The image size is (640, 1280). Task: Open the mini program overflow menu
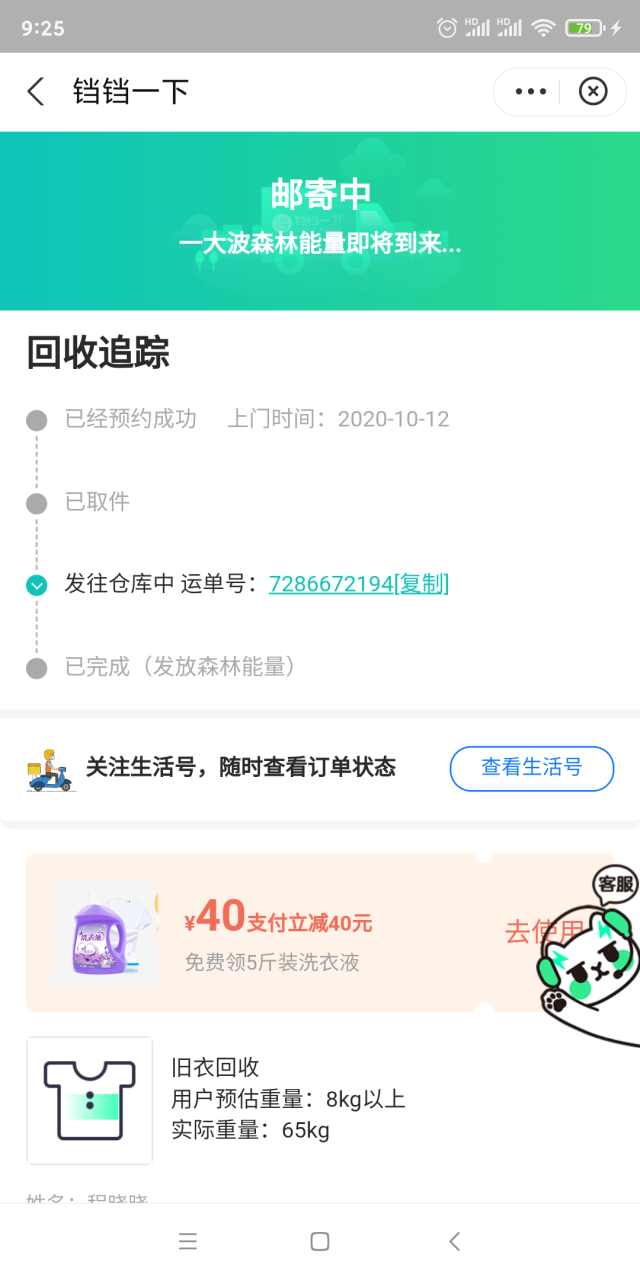[x=530, y=92]
